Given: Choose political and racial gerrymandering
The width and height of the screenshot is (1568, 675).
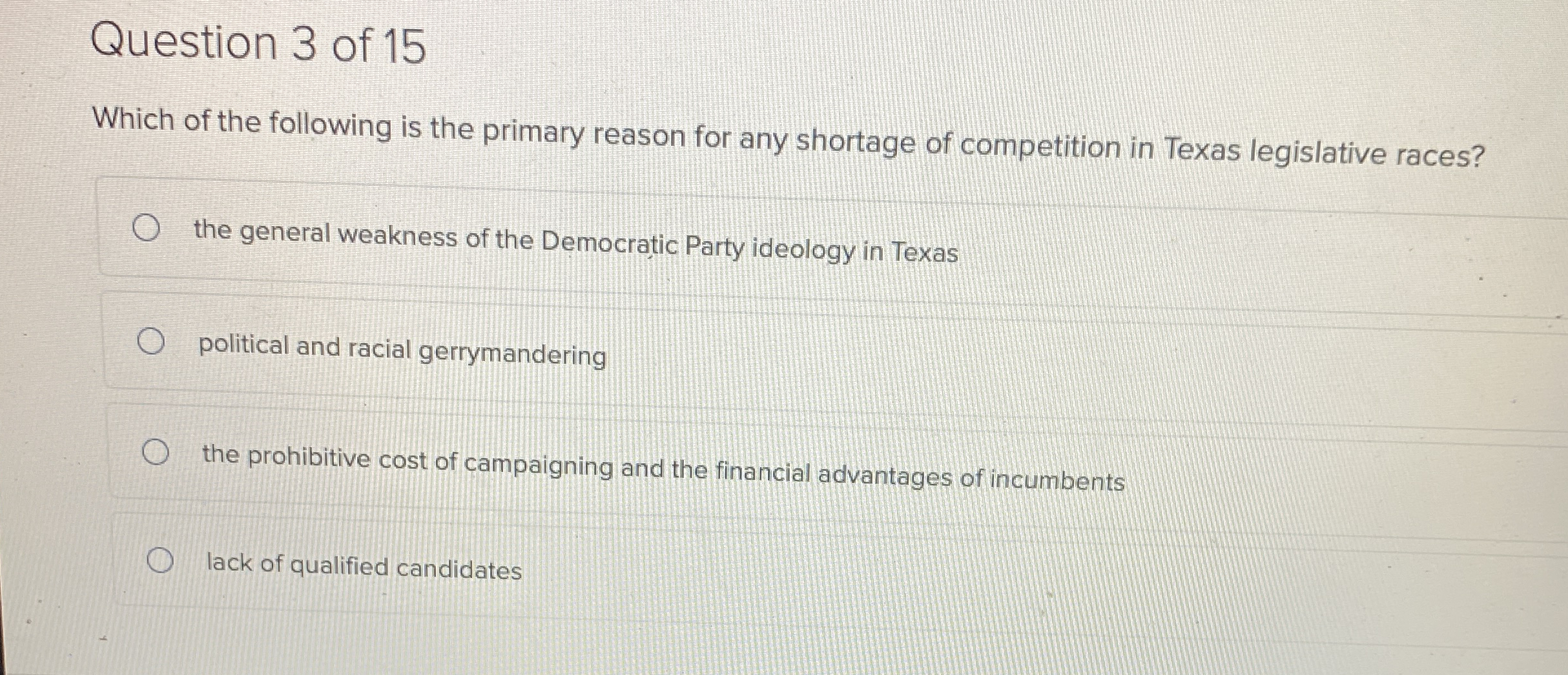Looking at the screenshot, I should 151,342.
